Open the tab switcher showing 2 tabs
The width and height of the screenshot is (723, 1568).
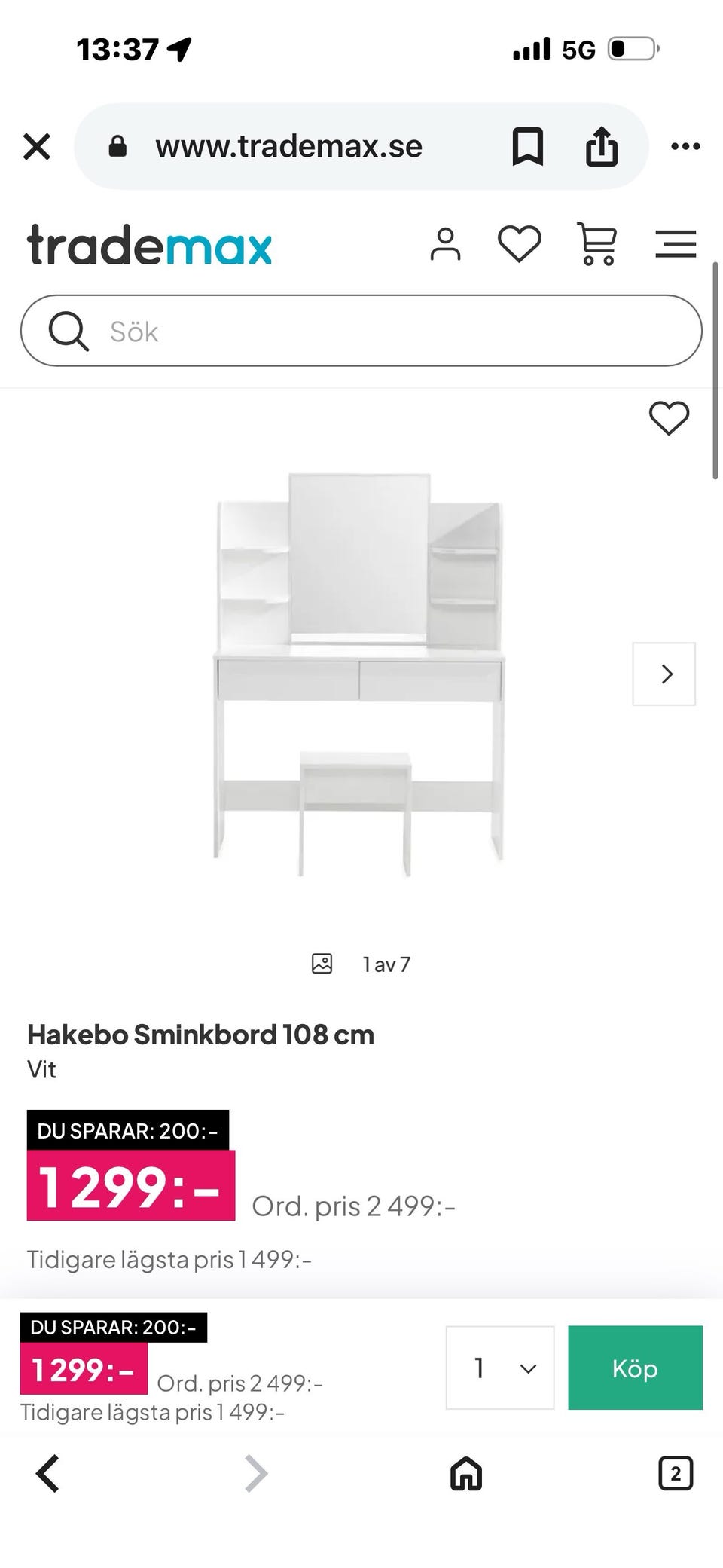(x=676, y=1474)
